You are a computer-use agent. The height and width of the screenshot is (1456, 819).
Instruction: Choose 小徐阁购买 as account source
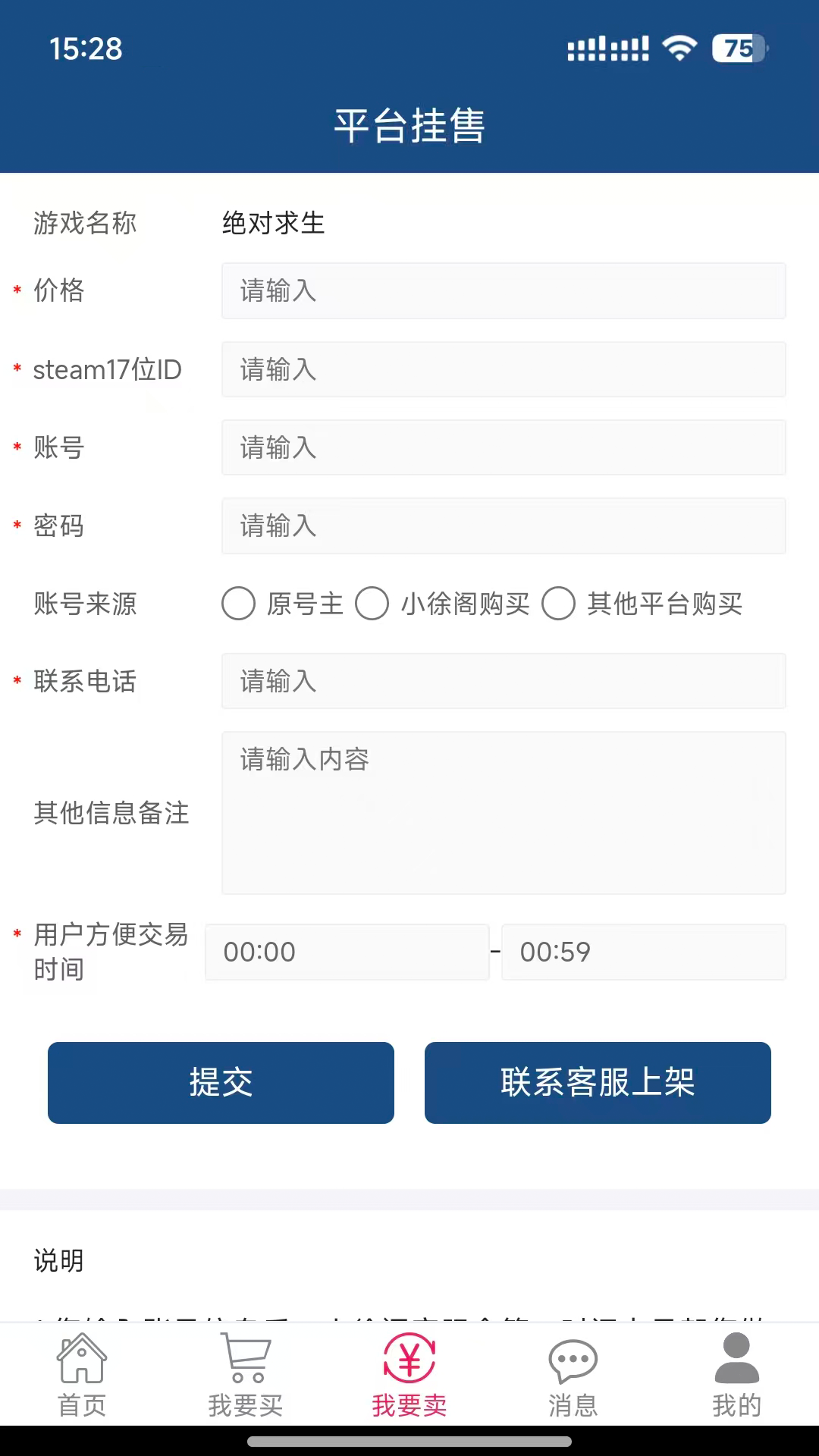(x=372, y=604)
